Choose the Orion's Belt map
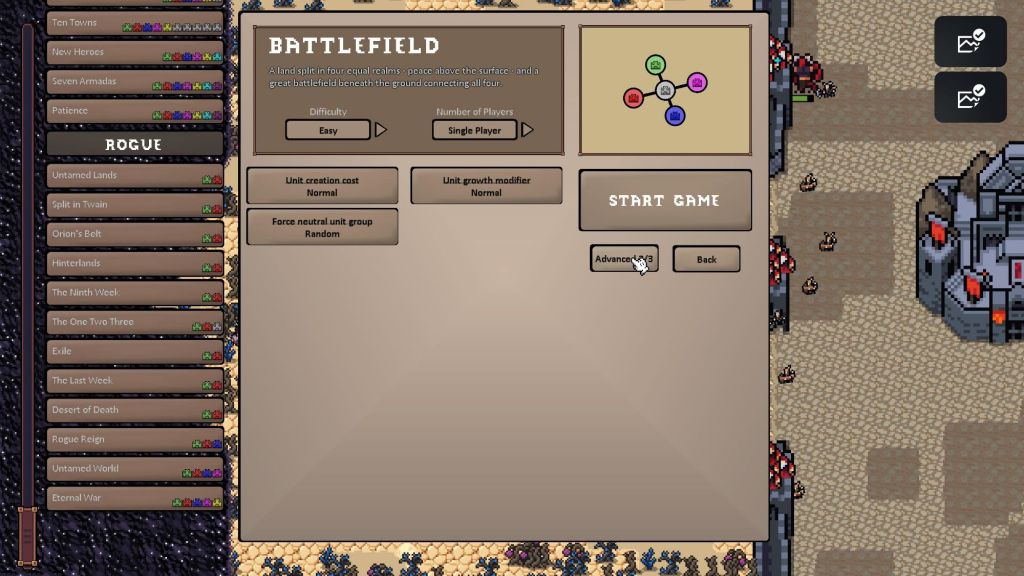This screenshot has width=1024, height=576. [135, 234]
